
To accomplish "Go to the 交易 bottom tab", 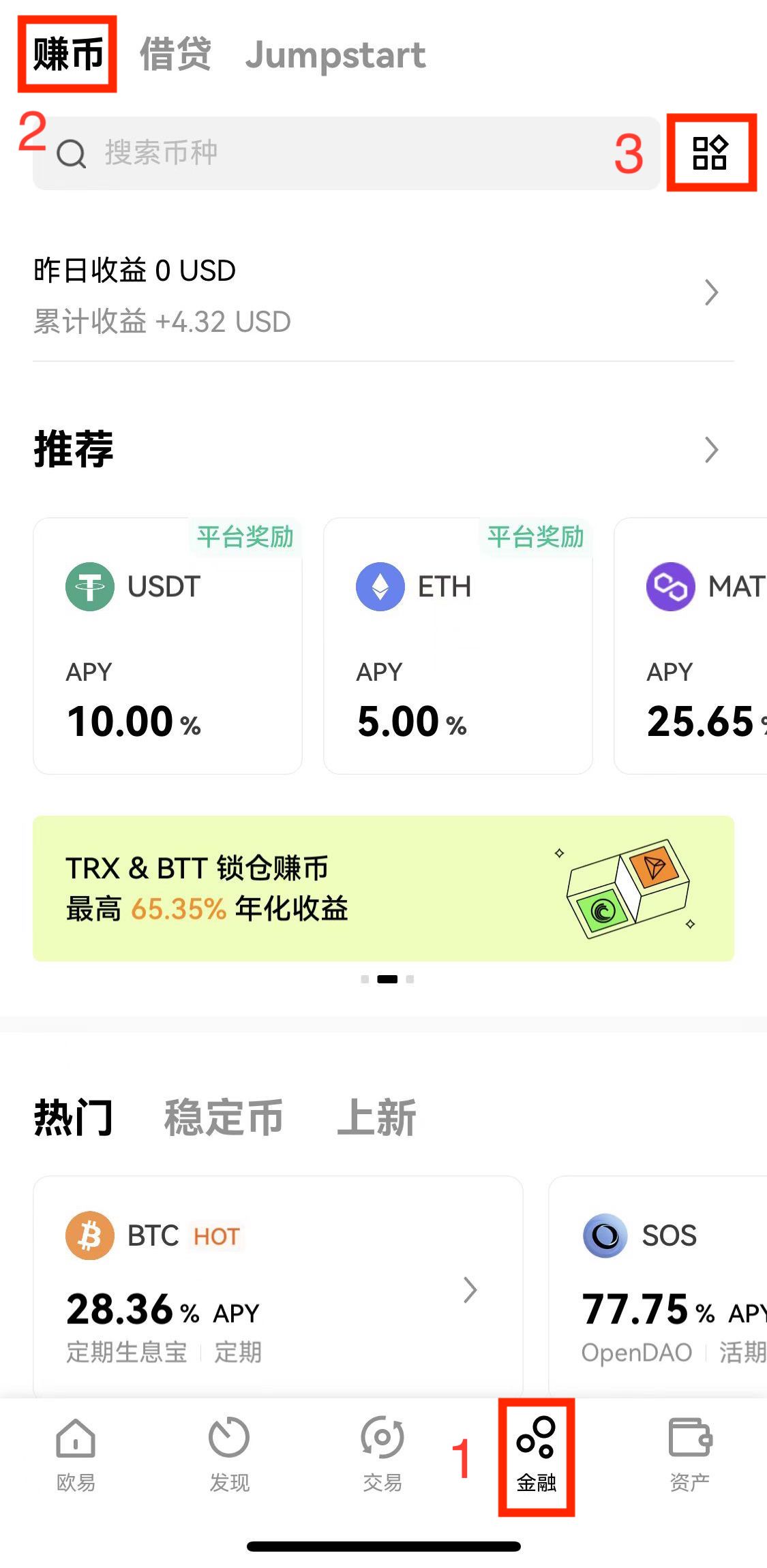I will click(x=382, y=1454).
